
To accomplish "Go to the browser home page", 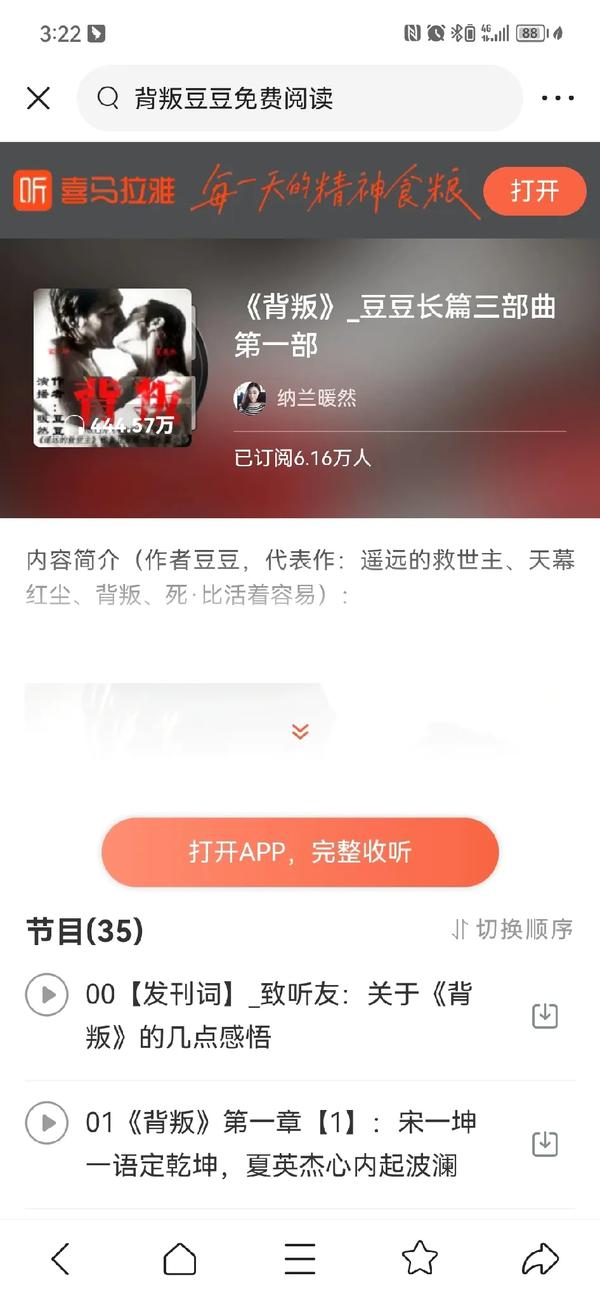I will point(180,1258).
